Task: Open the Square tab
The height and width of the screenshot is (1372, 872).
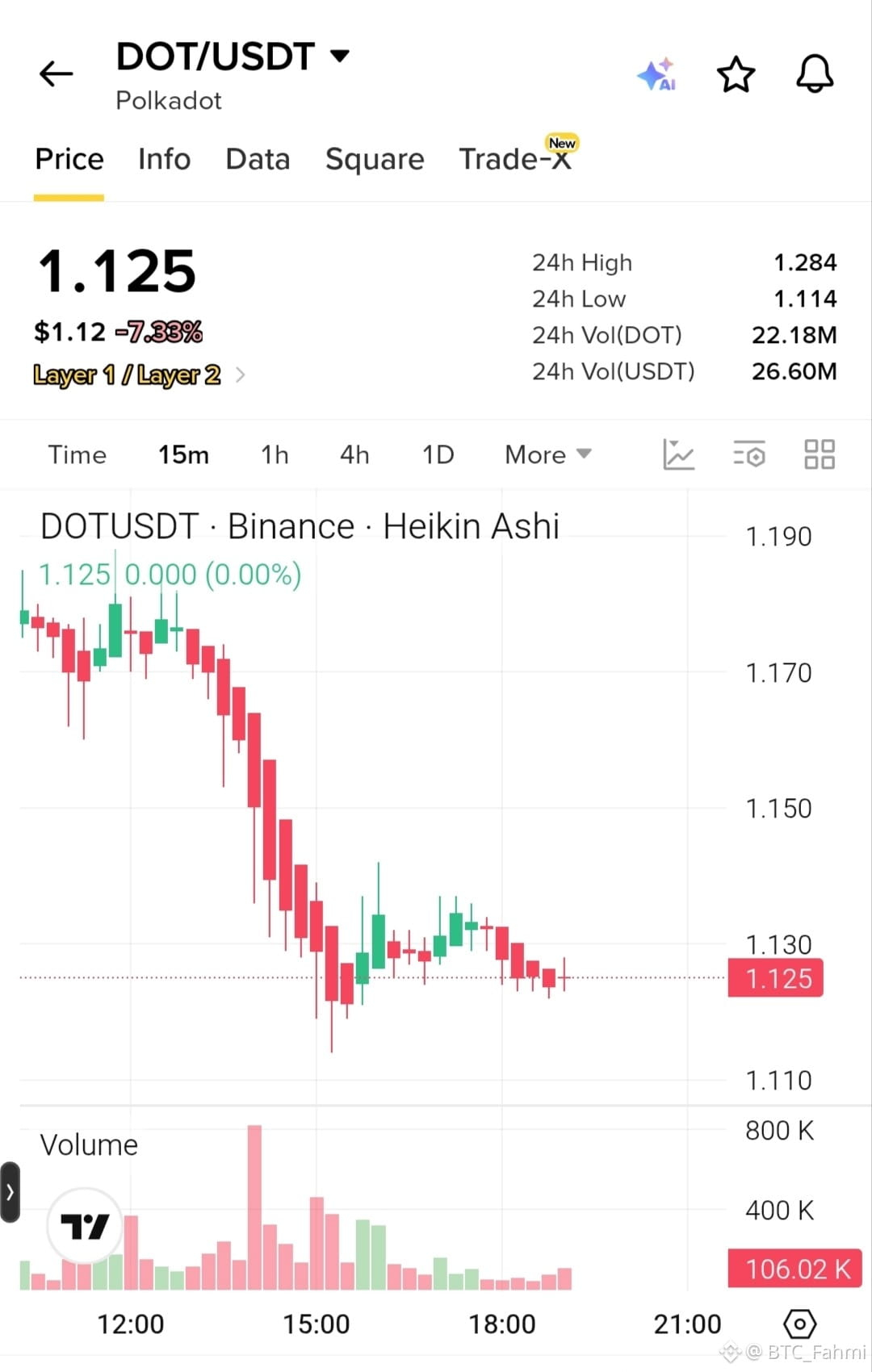Action: (375, 159)
